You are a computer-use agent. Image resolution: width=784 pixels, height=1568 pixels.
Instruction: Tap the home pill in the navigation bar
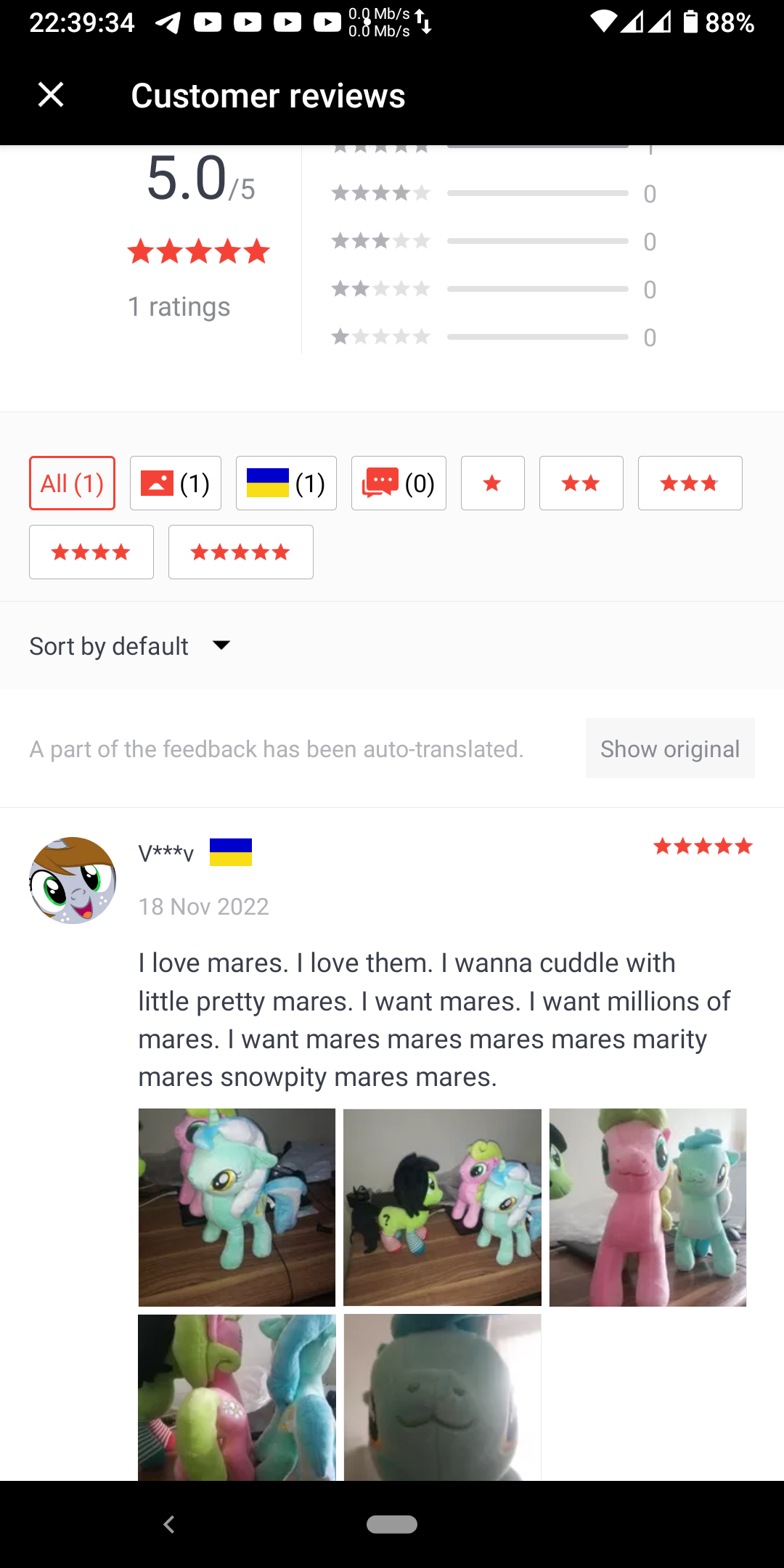coord(392,1524)
